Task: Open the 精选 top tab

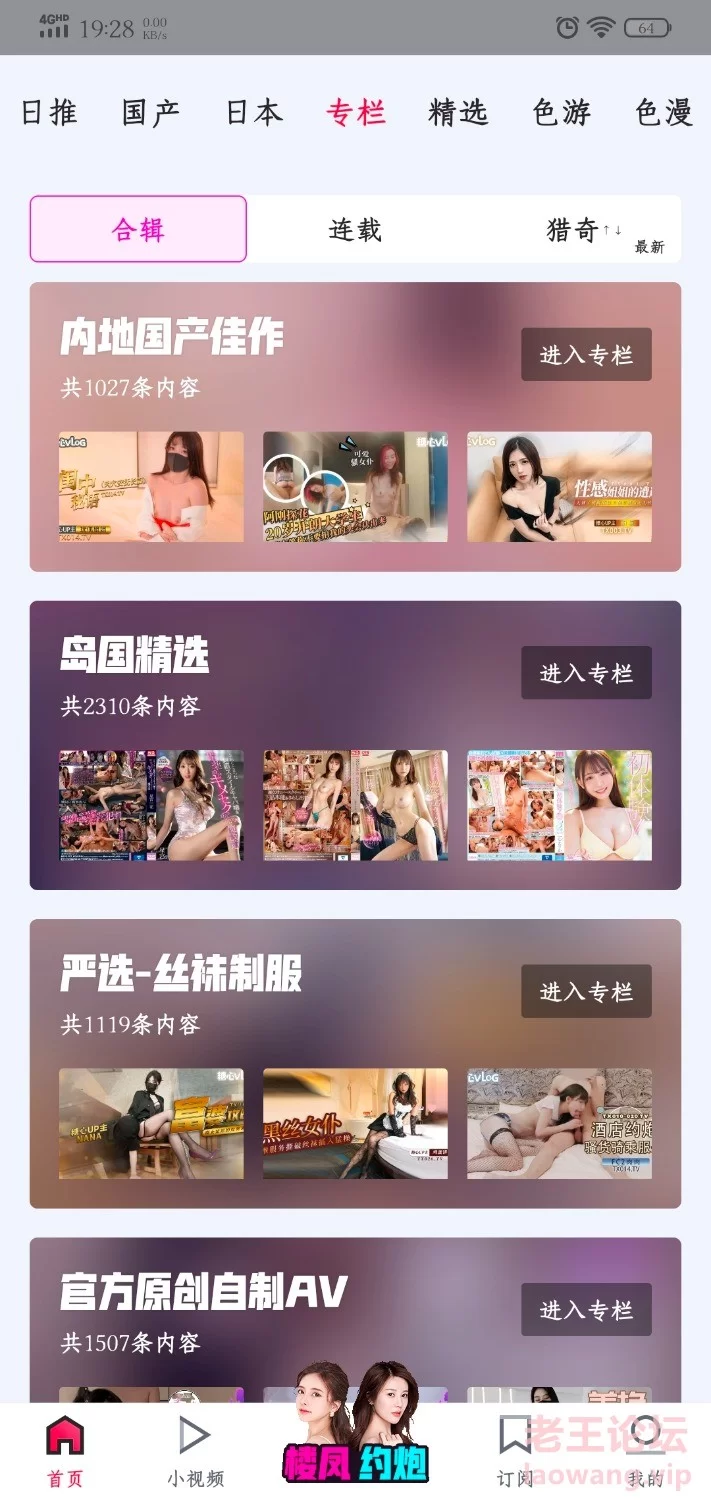Action: coord(458,112)
